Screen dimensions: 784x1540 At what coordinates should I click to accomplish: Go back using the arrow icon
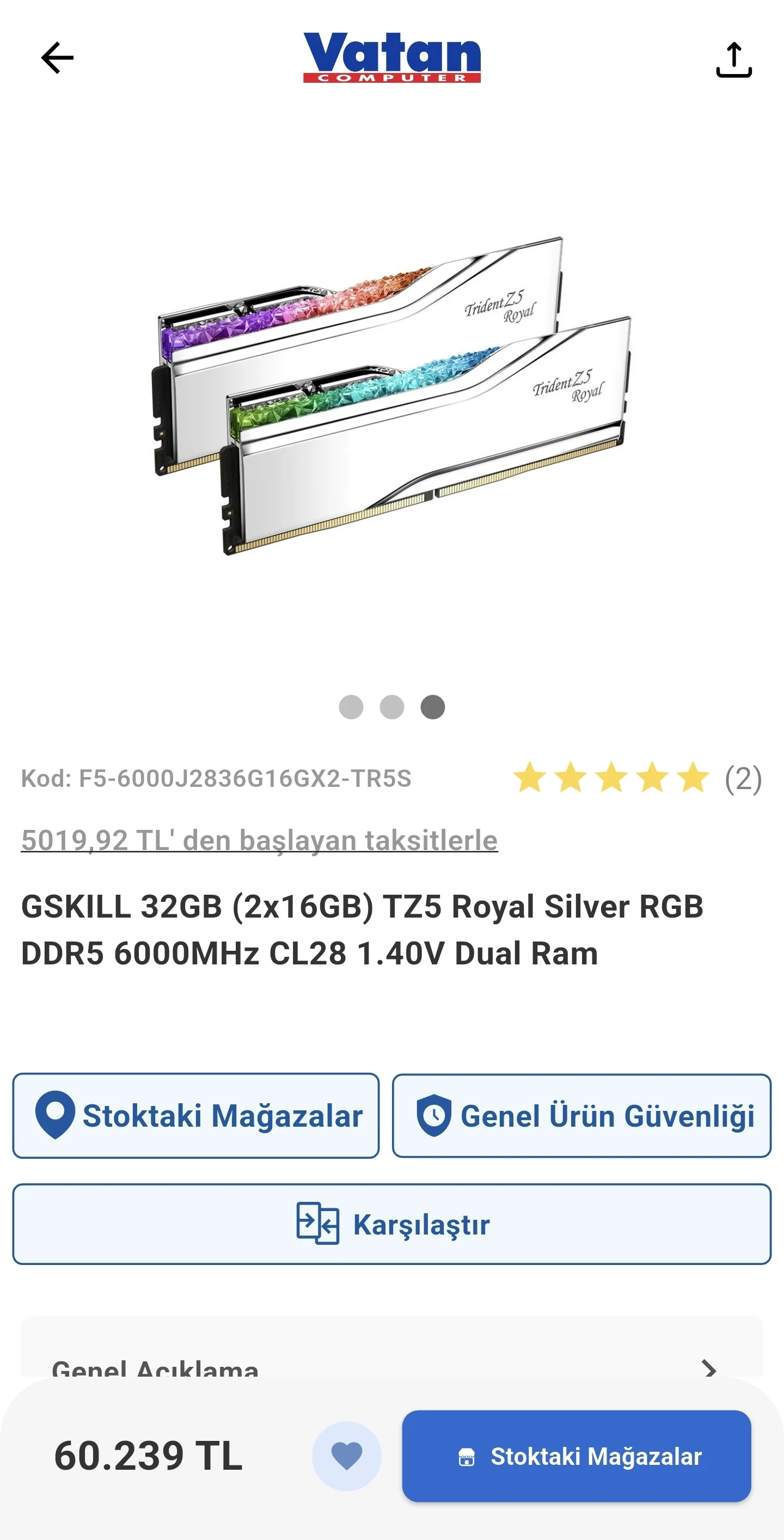pos(57,58)
